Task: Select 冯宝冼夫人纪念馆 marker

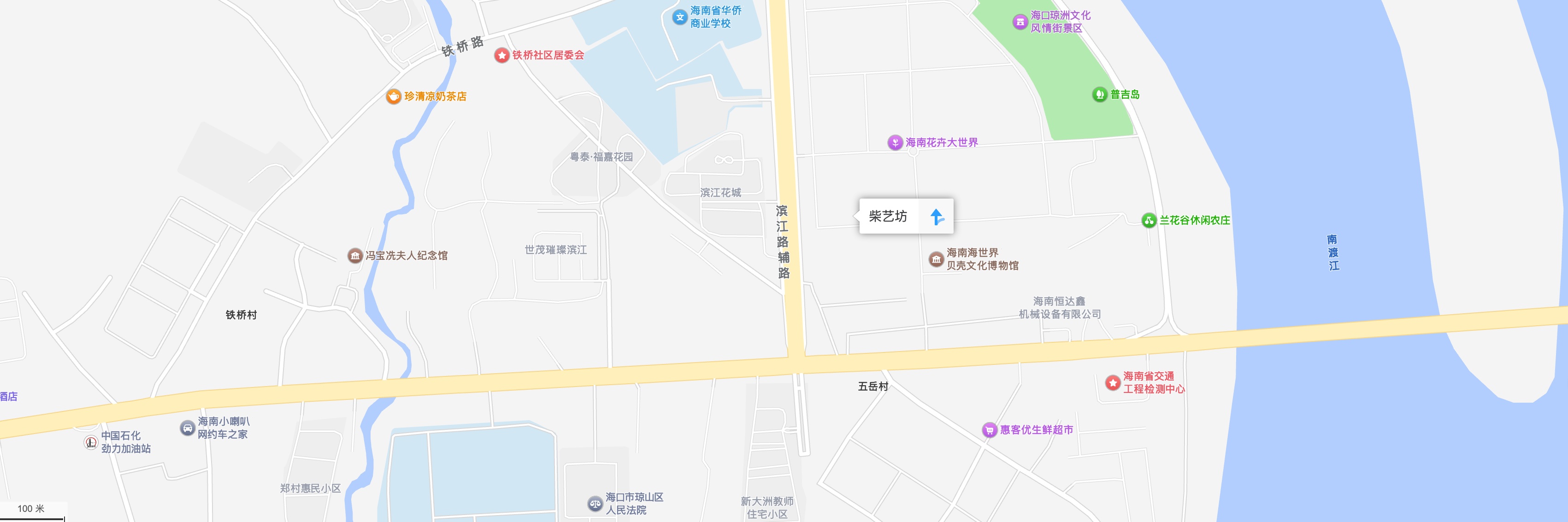Action: tap(355, 256)
